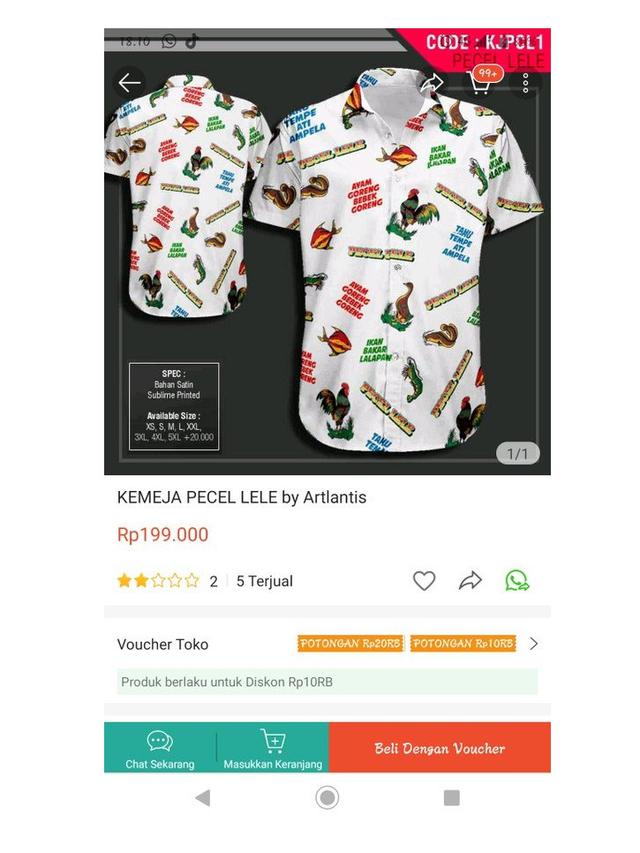The width and height of the screenshot is (640, 853).
Task: Tap the system home button
Action: point(327,797)
